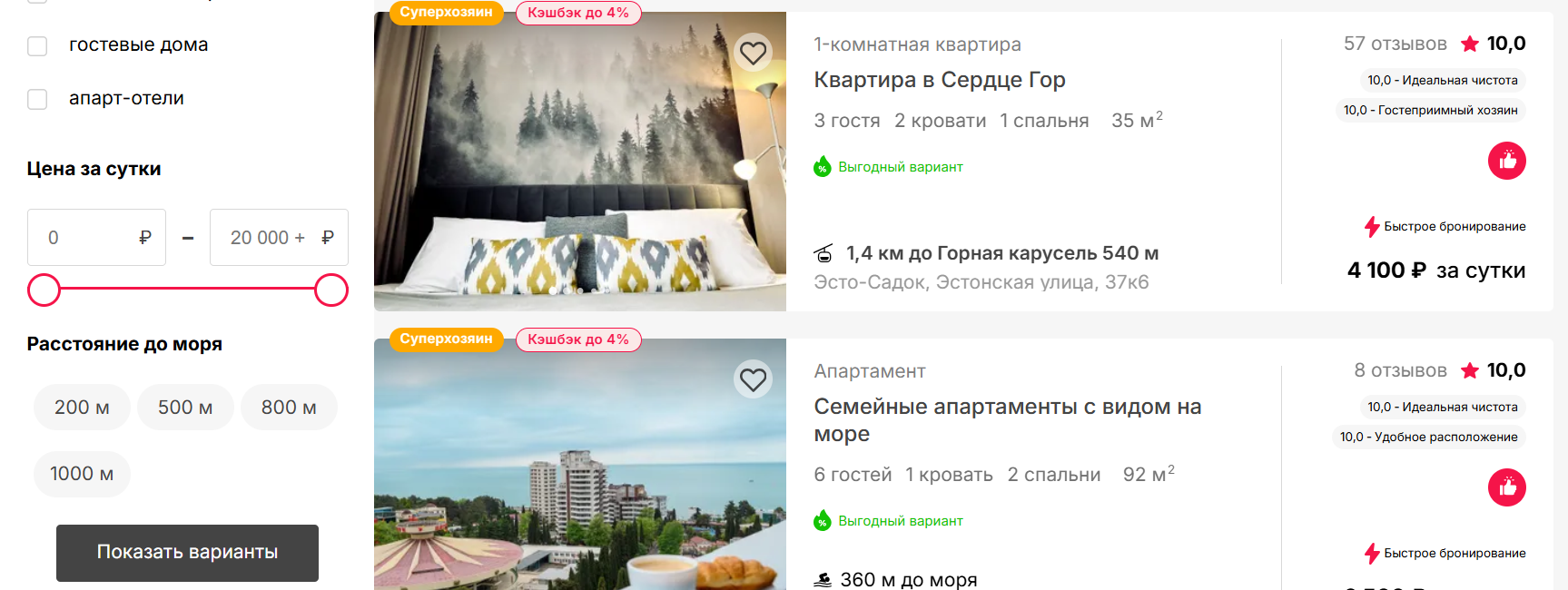Tap «Показать варианты» button
This screenshot has width=1568, height=590.
click(187, 552)
